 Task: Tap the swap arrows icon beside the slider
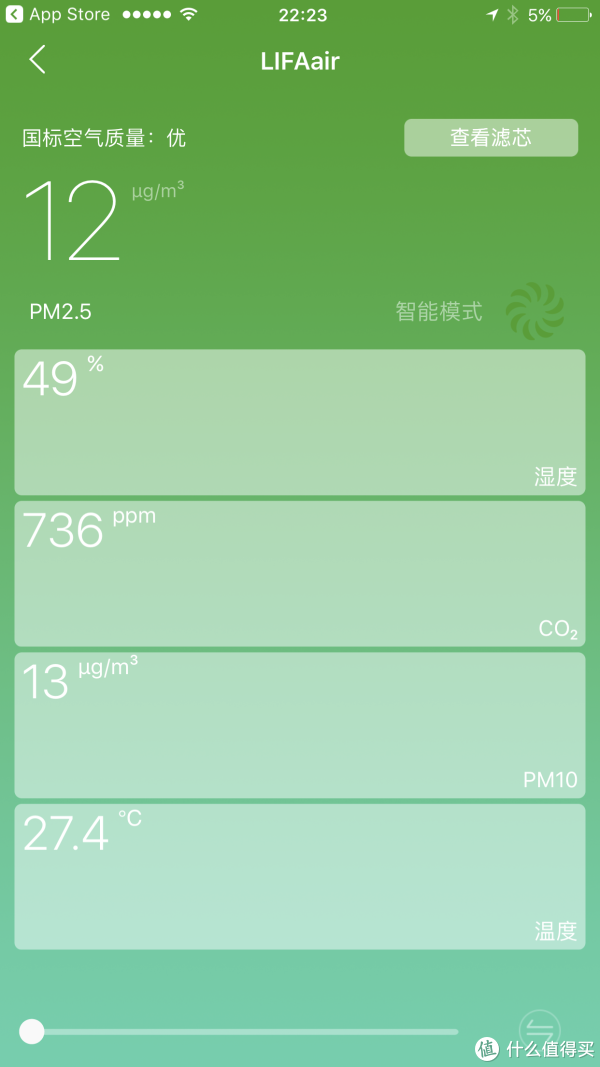click(x=540, y=1030)
